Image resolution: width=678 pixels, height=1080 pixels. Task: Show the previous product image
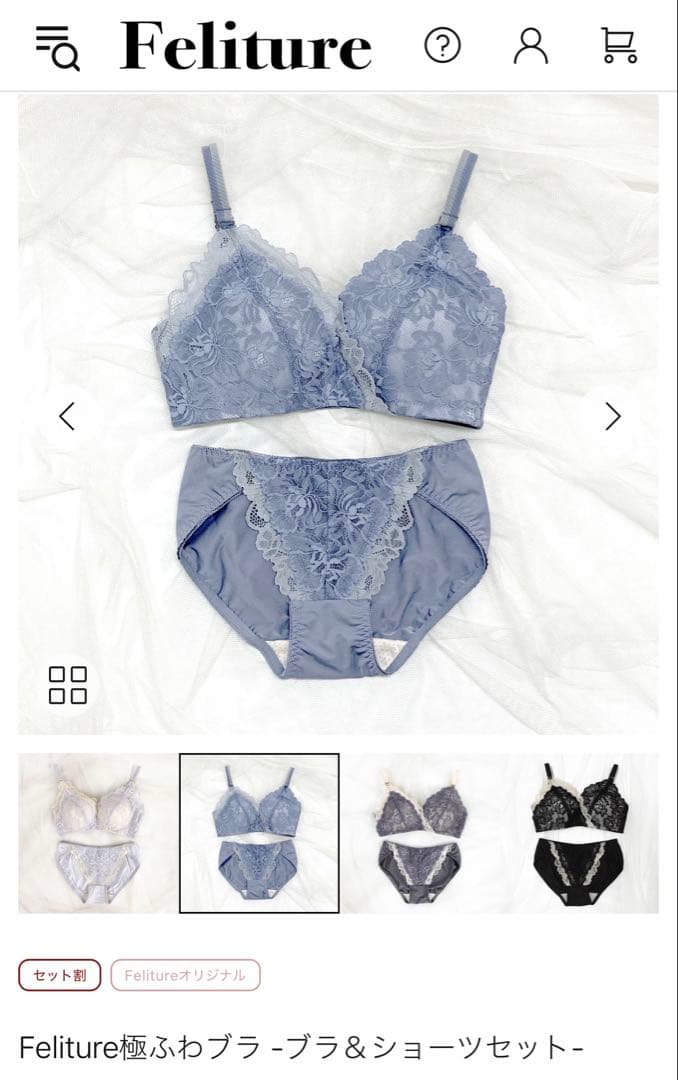67,416
